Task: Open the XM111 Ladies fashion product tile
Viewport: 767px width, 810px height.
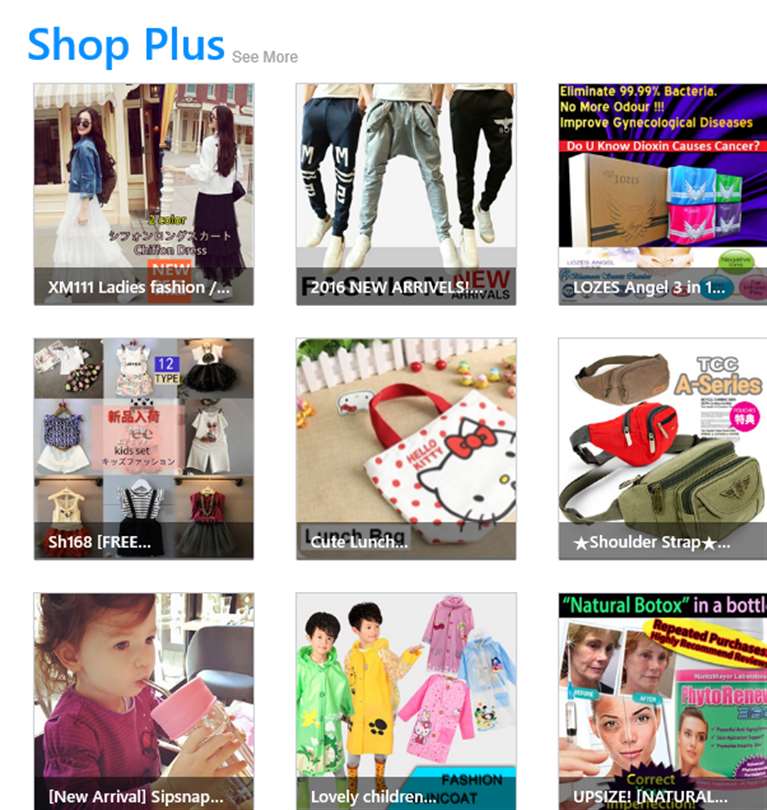Action: point(143,194)
